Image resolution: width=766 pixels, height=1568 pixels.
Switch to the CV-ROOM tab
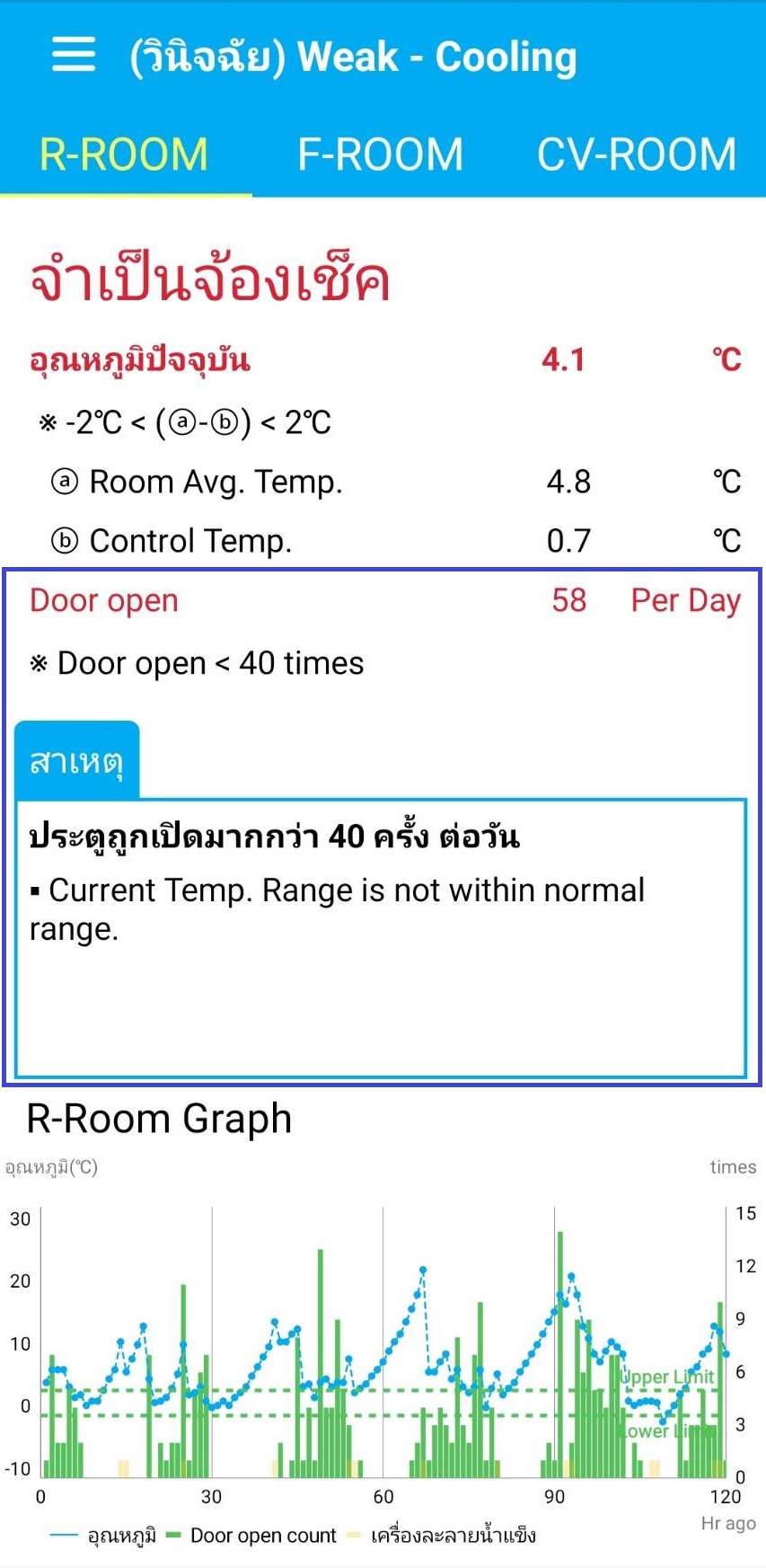coord(637,154)
